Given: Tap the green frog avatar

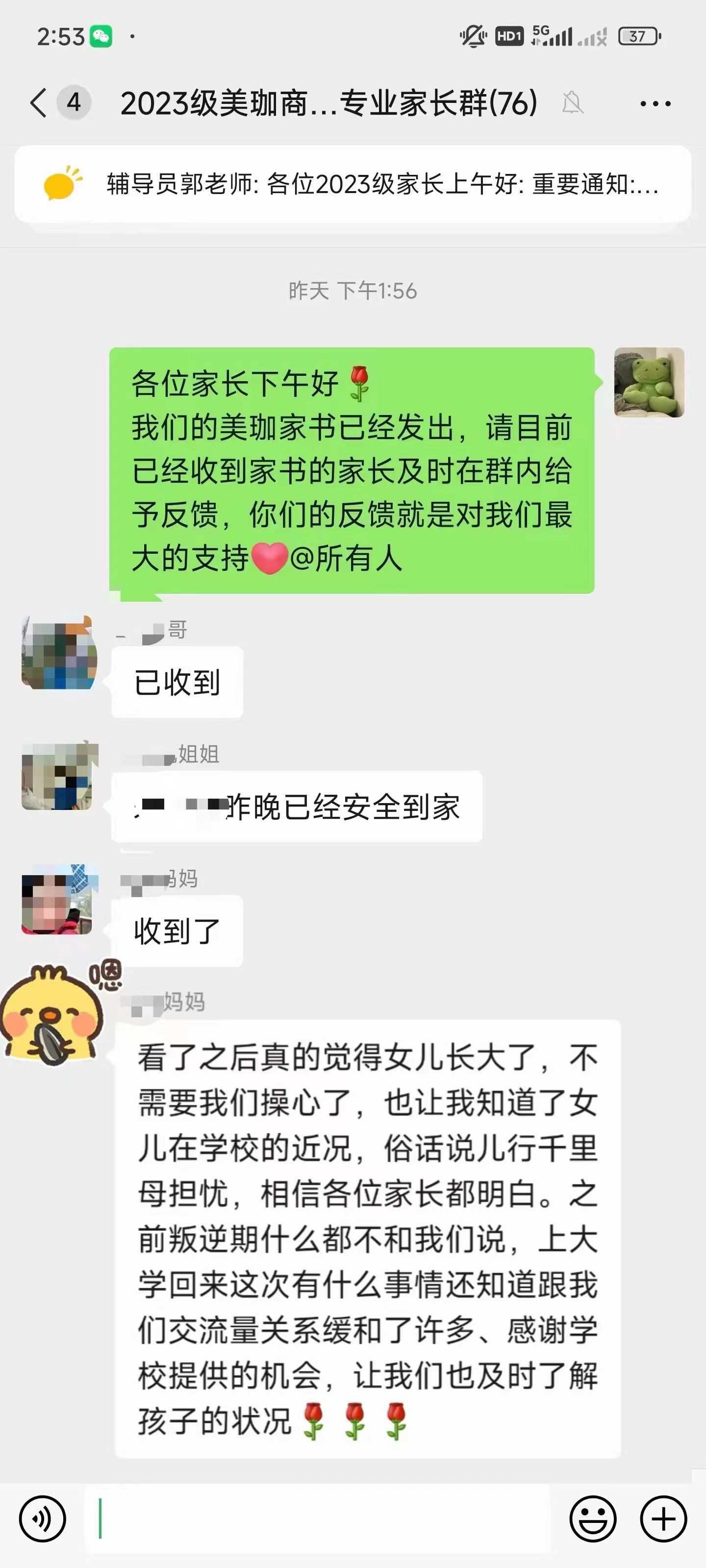Looking at the screenshot, I should click(x=649, y=382).
